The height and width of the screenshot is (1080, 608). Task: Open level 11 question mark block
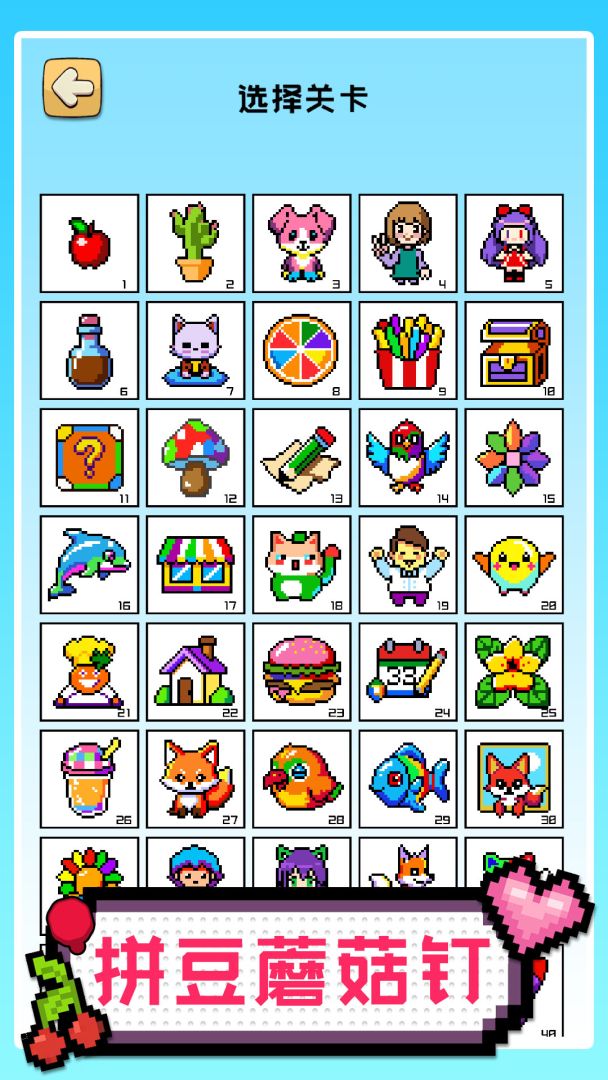(x=90, y=457)
